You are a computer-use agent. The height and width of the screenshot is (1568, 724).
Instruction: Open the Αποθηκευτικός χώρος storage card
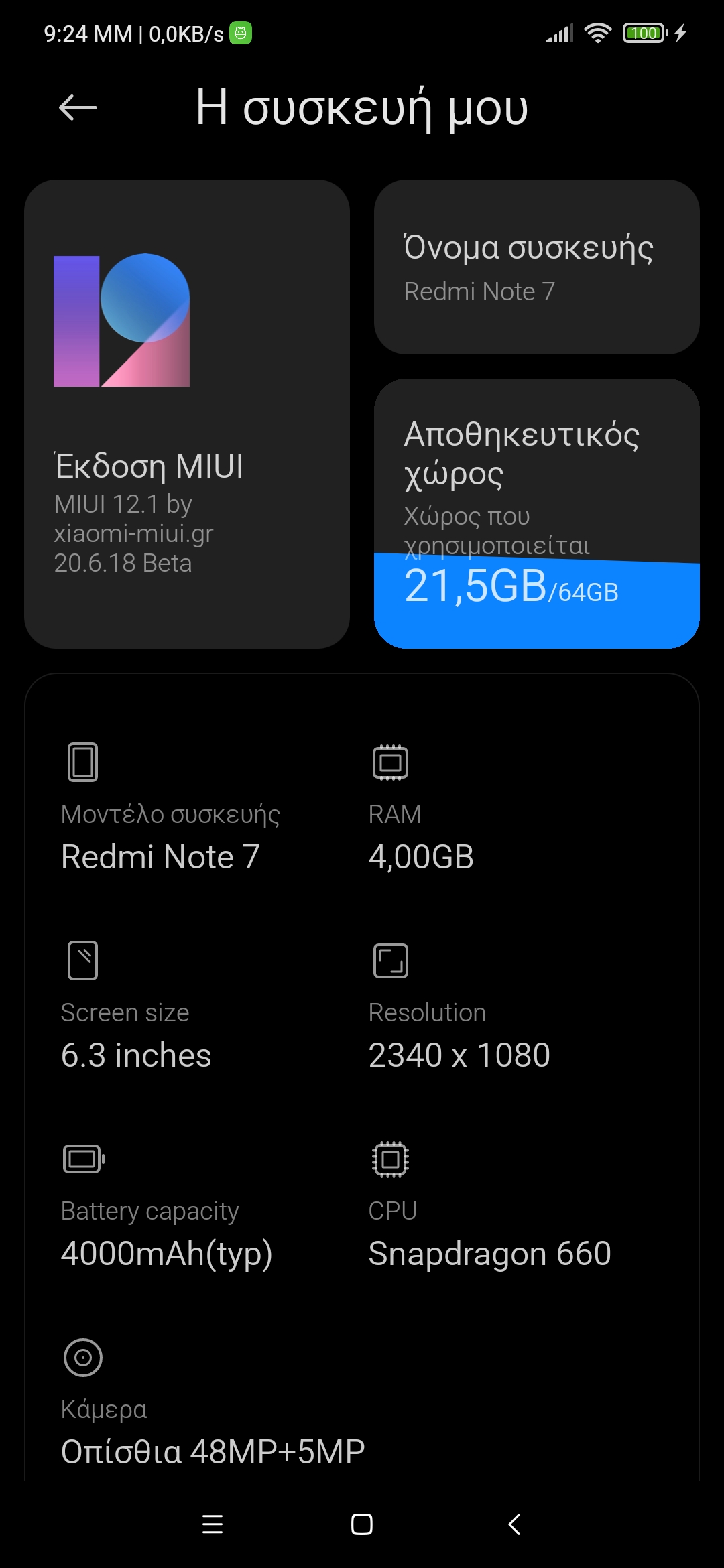coord(536,513)
